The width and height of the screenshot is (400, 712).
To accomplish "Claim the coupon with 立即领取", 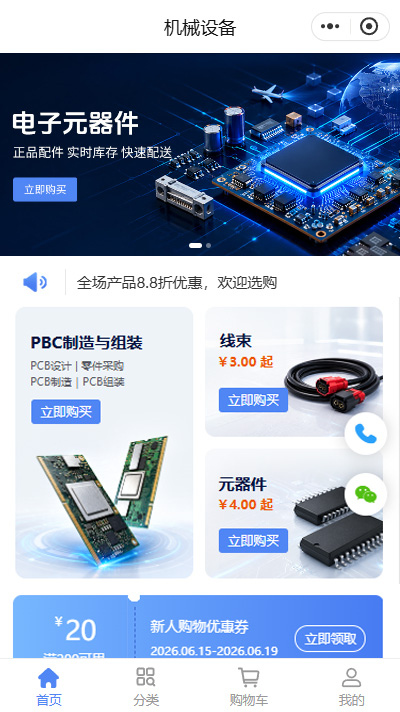I will pos(330,639).
